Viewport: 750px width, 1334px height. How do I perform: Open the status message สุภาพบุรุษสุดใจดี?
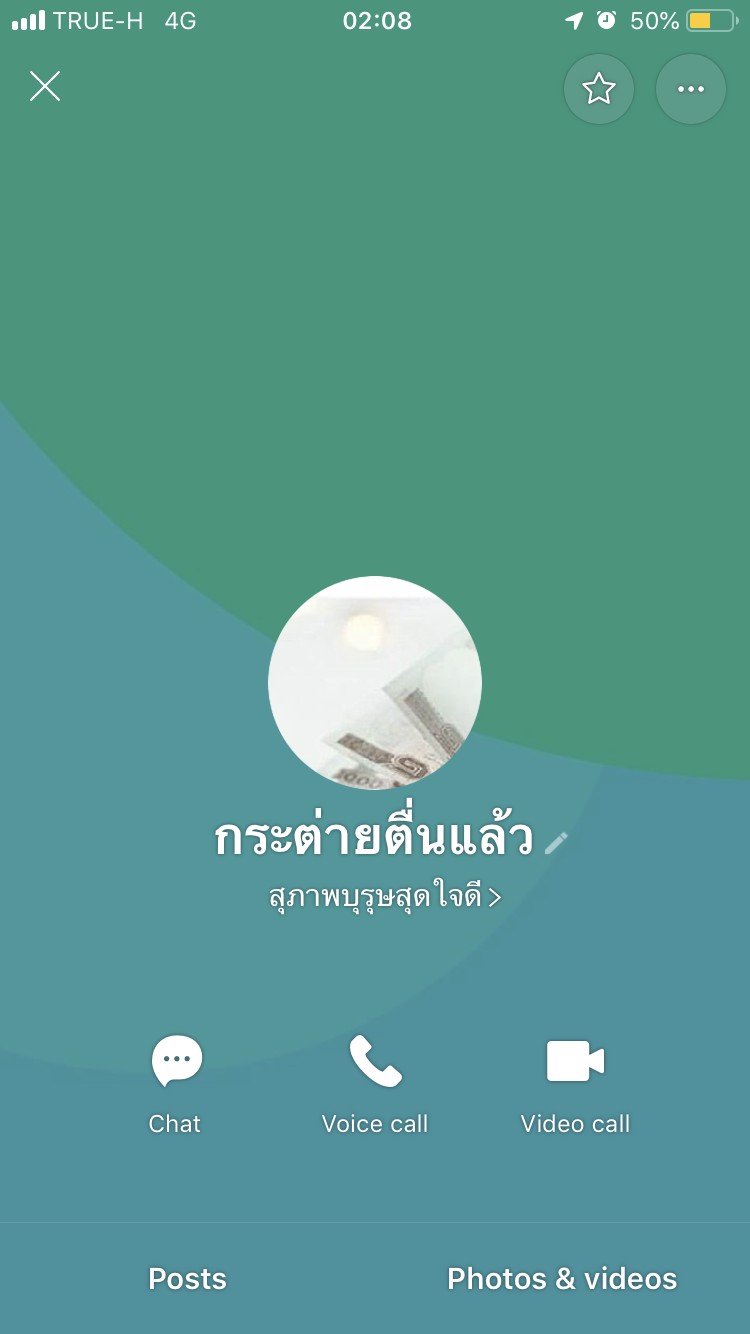click(x=385, y=896)
